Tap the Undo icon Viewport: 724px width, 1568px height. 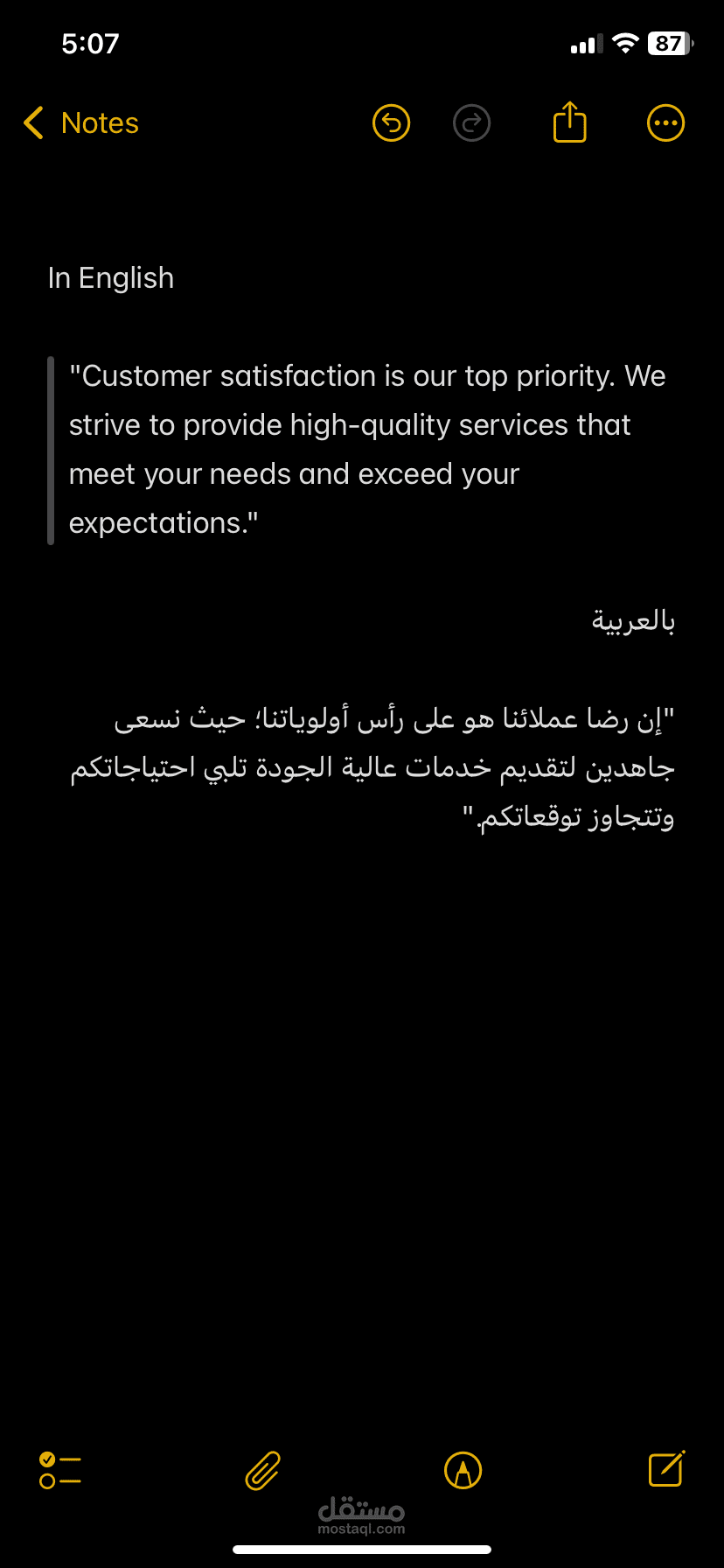coord(391,122)
